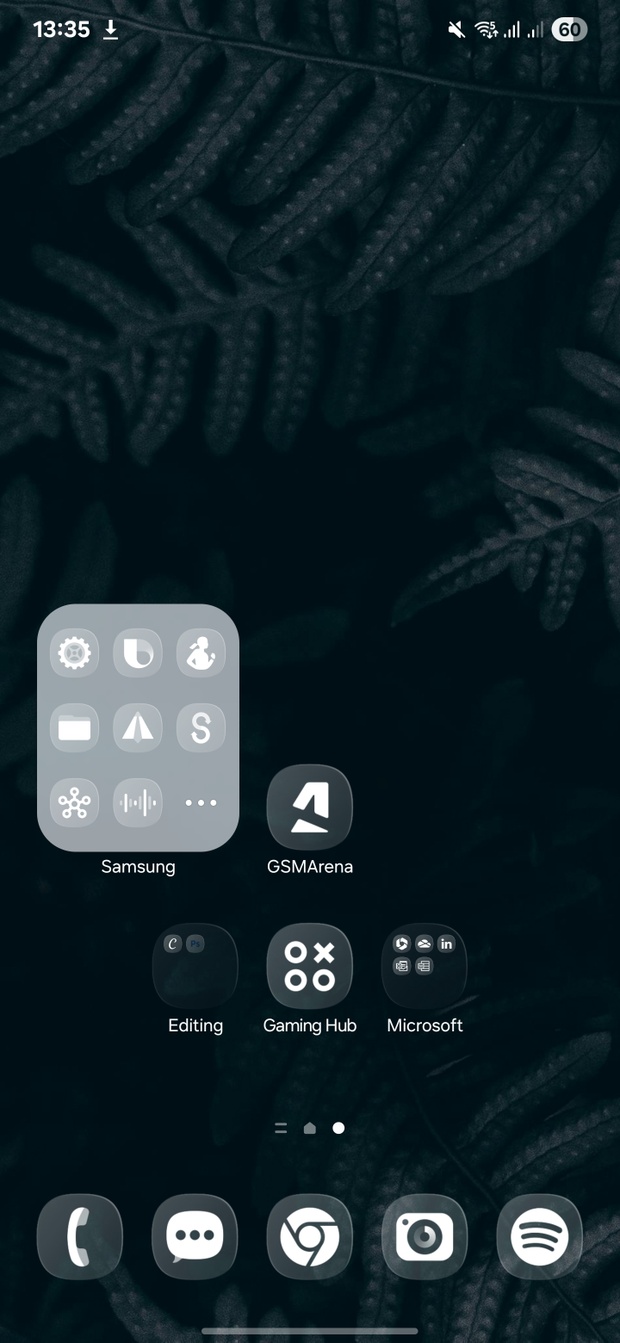
Task: Open My Files in the Samsung folder
Action: 75,728
